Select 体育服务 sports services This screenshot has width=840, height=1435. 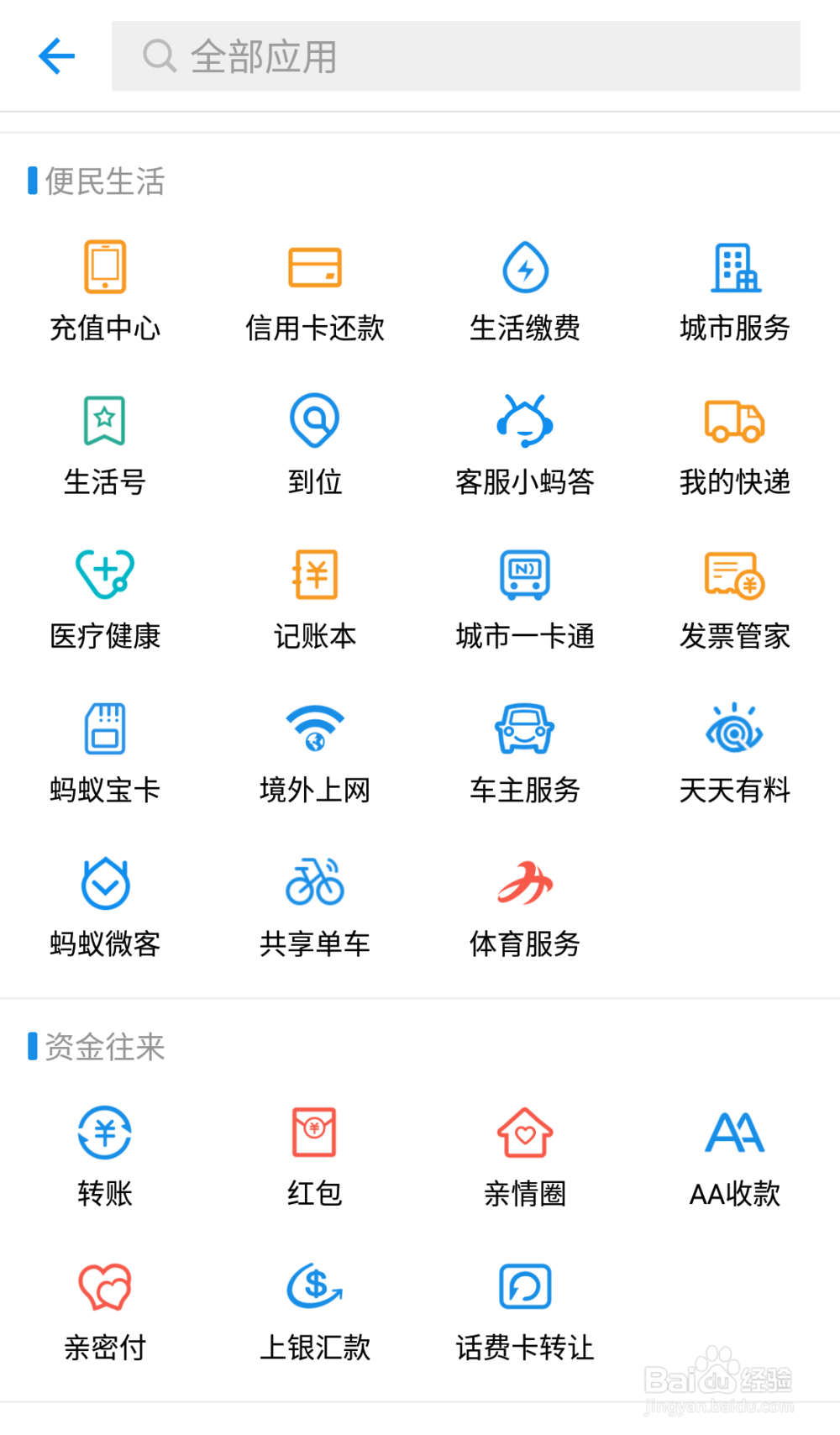(x=525, y=903)
